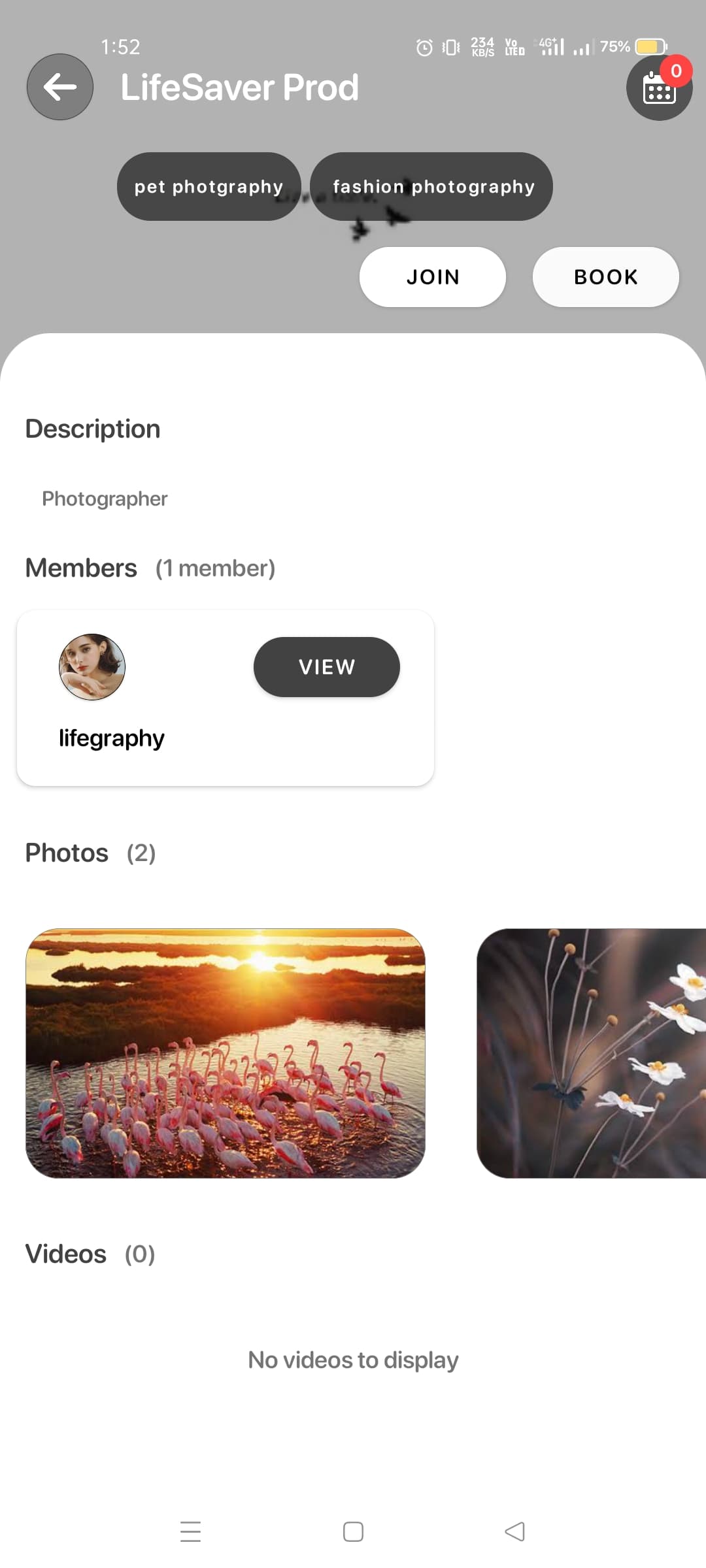The height and width of the screenshot is (1568, 706).
Task: Tap VIEW on lifegraphy member card
Action: tap(326, 666)
